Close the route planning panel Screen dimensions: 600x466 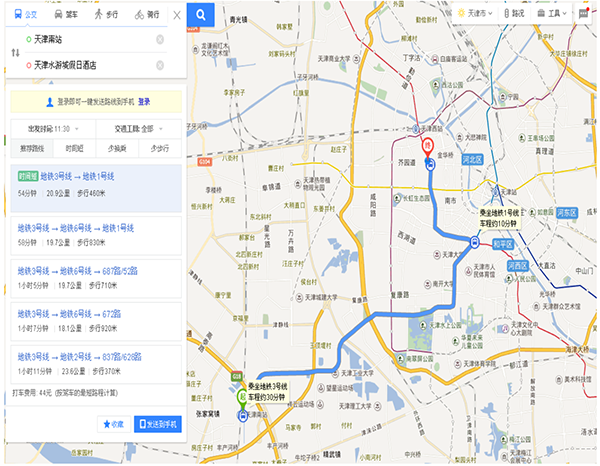click(x=177, y=16)
